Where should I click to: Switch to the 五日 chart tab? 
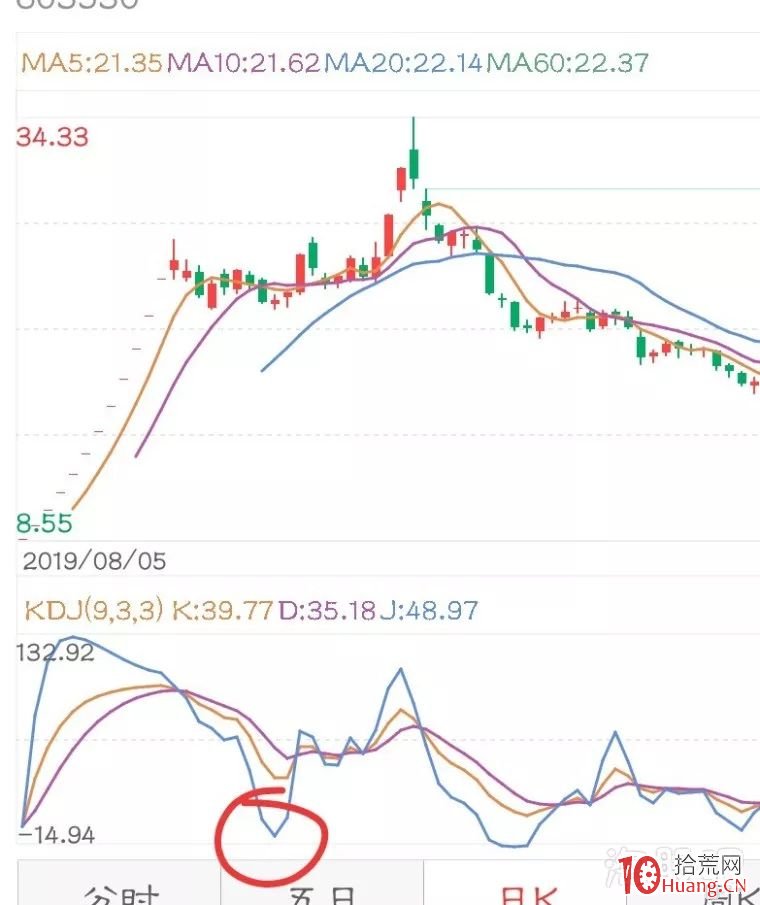[x=323, y=890]
